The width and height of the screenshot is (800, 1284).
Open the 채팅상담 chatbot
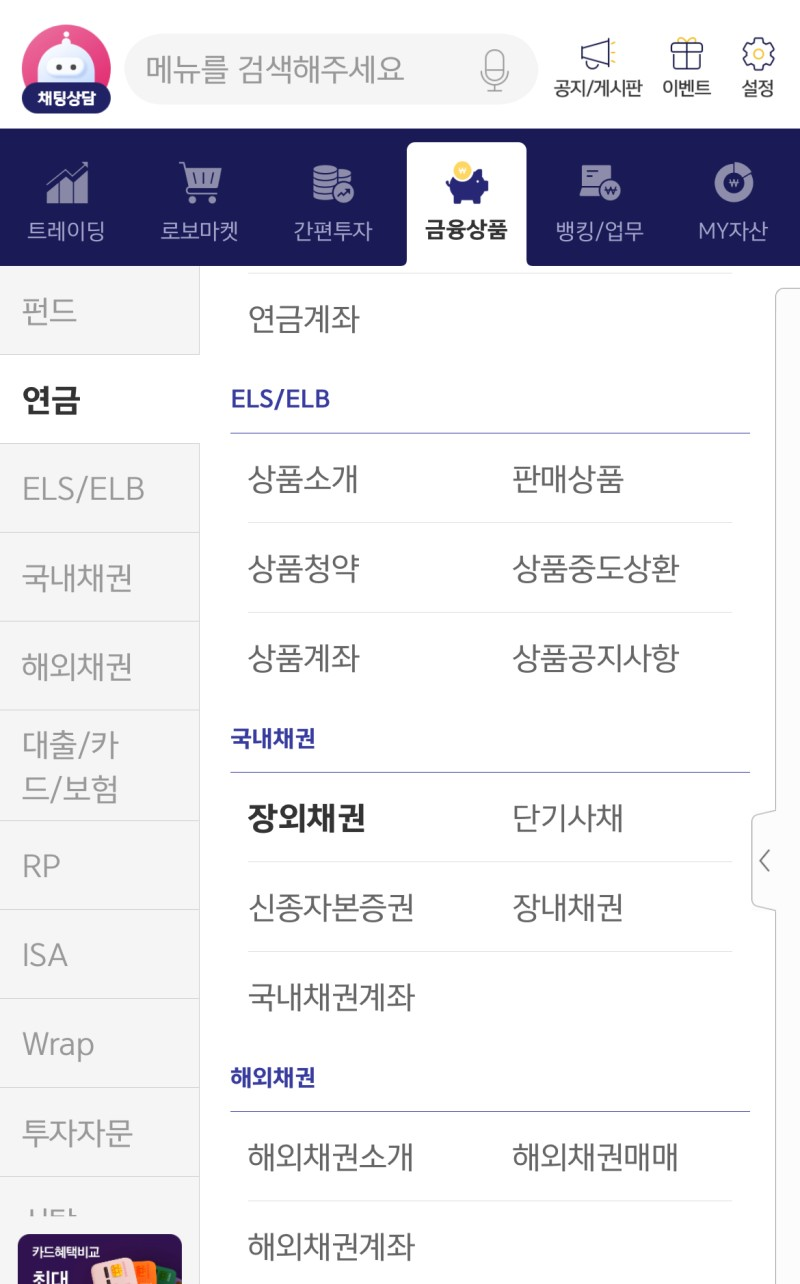coord(66,69)
